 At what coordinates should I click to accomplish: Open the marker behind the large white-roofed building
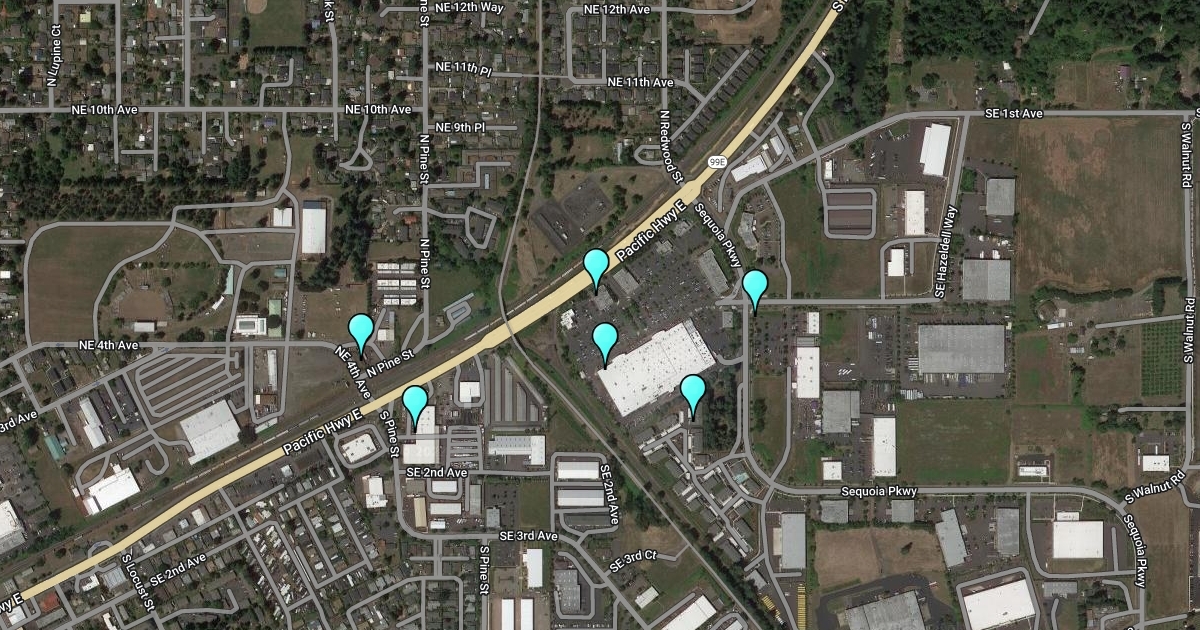pos(693,392)
